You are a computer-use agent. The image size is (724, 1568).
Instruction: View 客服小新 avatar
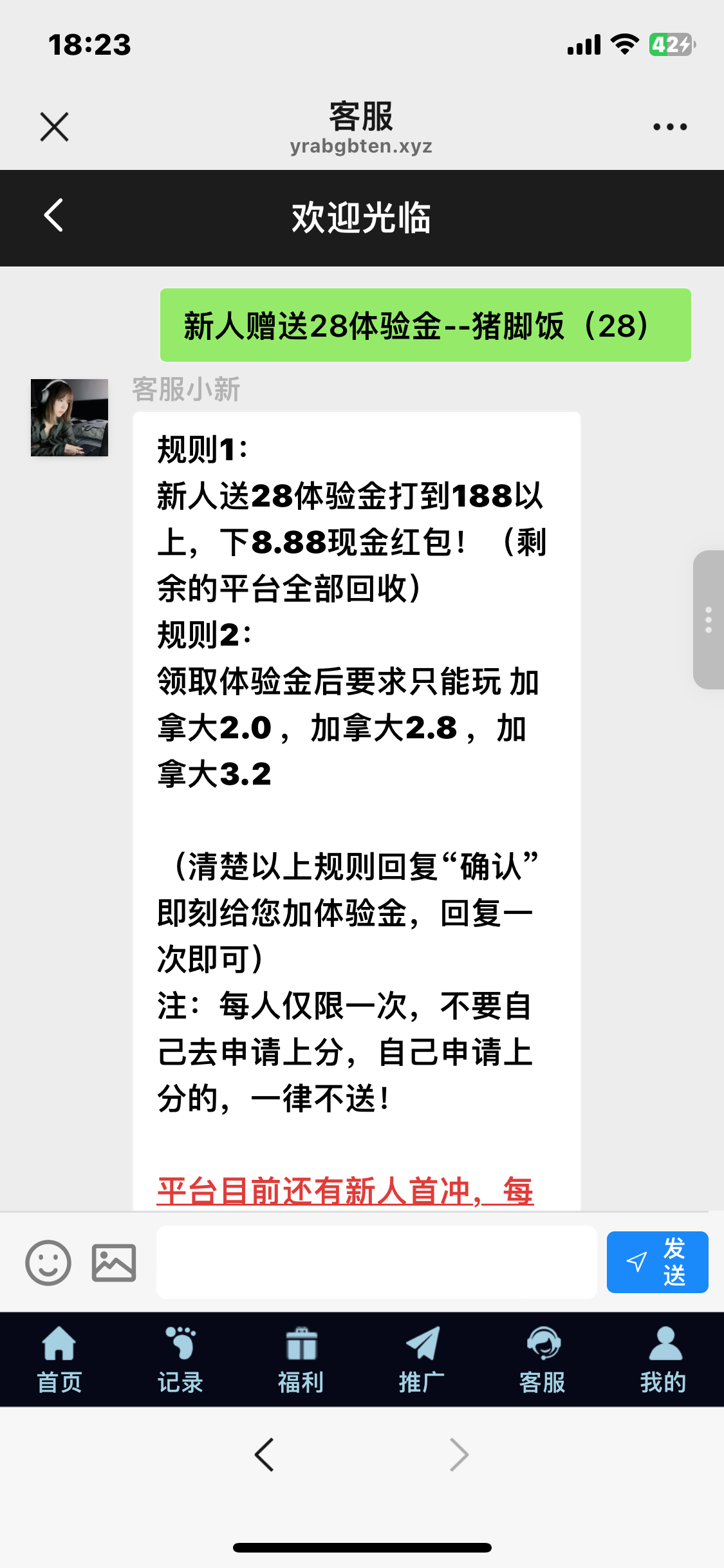pos(70,418)
